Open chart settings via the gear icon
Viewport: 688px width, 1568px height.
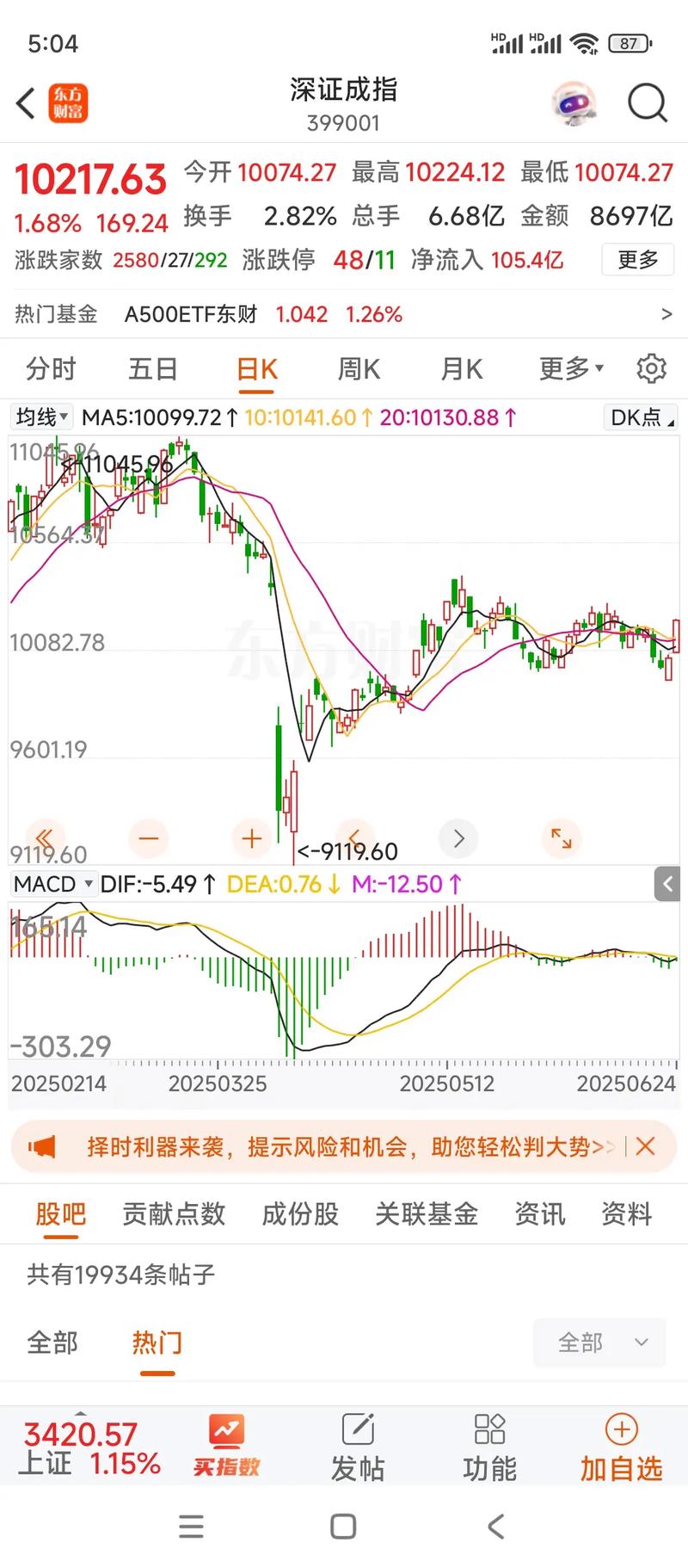[651, 368]
